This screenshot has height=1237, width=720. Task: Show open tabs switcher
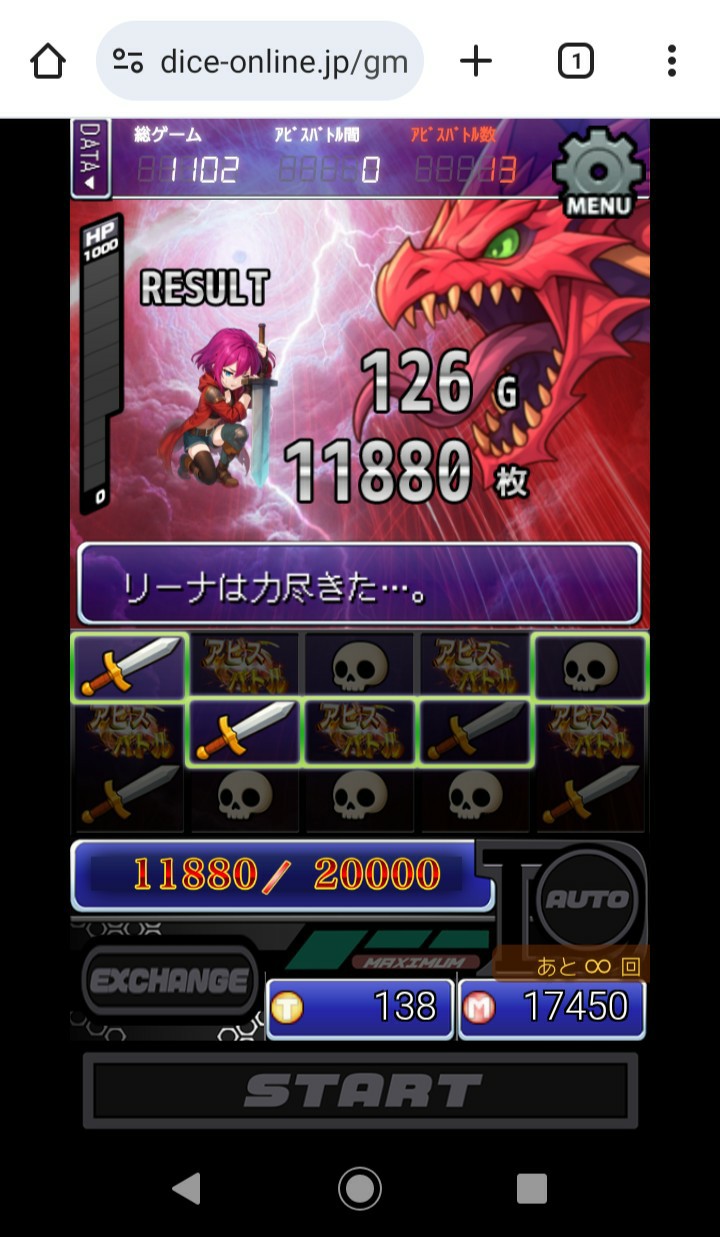tap(575, 62)
